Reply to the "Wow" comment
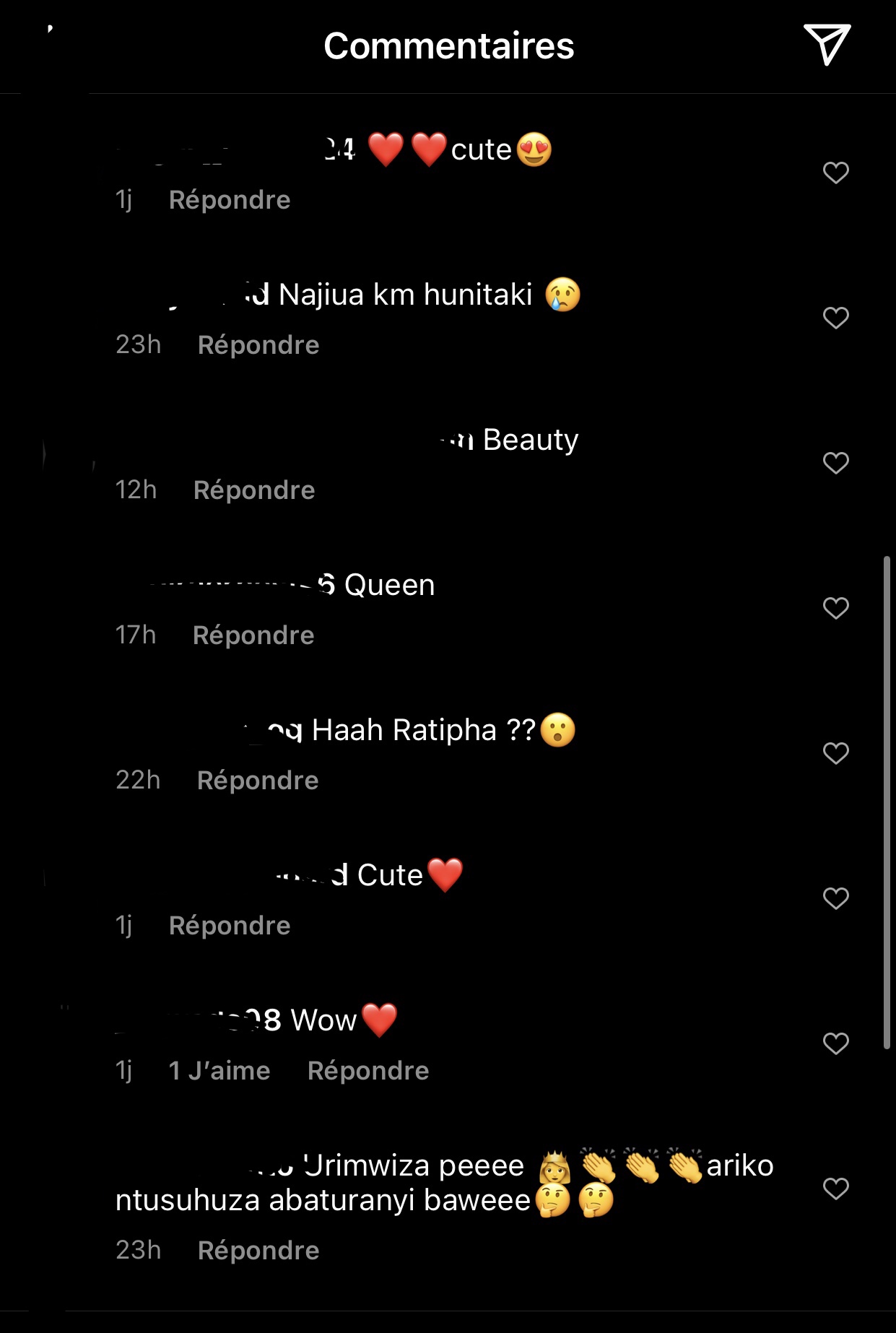The height and width of the screenshot is (1333, 896). 368,1071
